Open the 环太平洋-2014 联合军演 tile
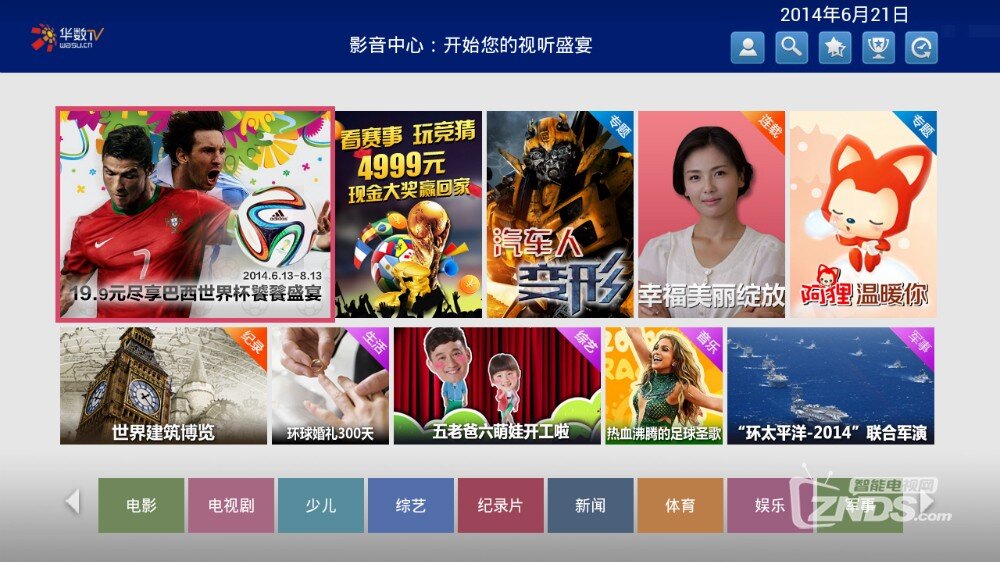This screenshot has height=562, width=1000. pyautogui.click(x=830, y=386)
